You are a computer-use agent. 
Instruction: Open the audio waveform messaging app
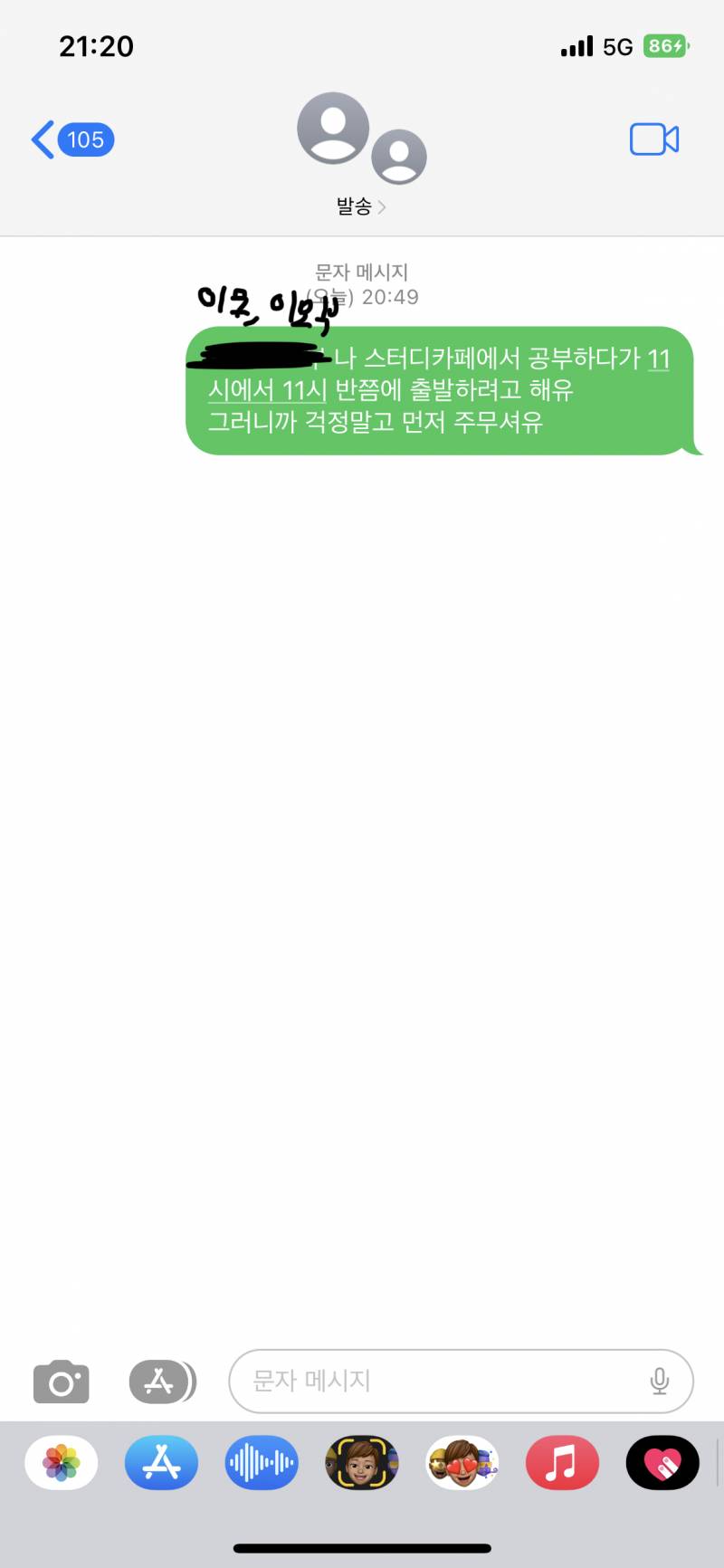261,1462
